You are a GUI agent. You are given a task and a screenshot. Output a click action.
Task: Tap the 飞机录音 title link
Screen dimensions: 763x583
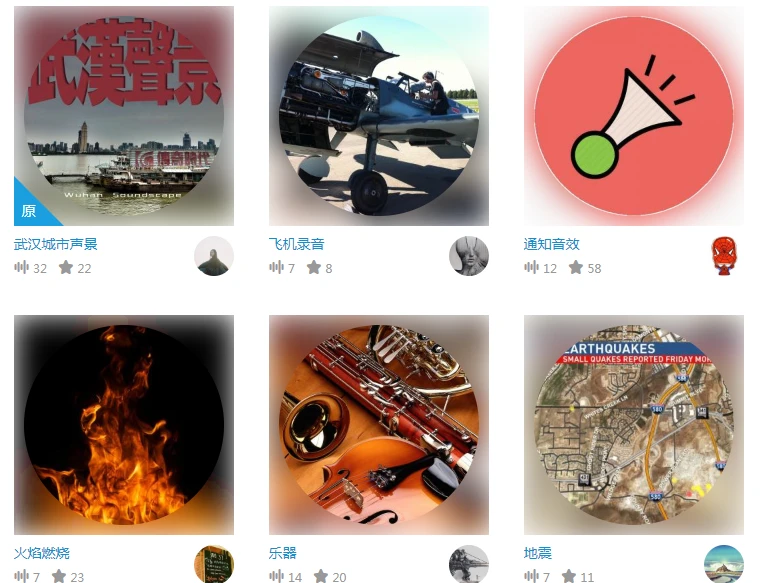coord(297,244)
